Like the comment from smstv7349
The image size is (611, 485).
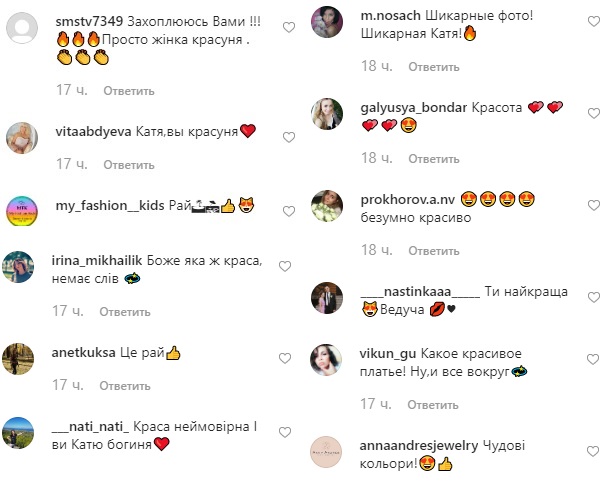288,27
